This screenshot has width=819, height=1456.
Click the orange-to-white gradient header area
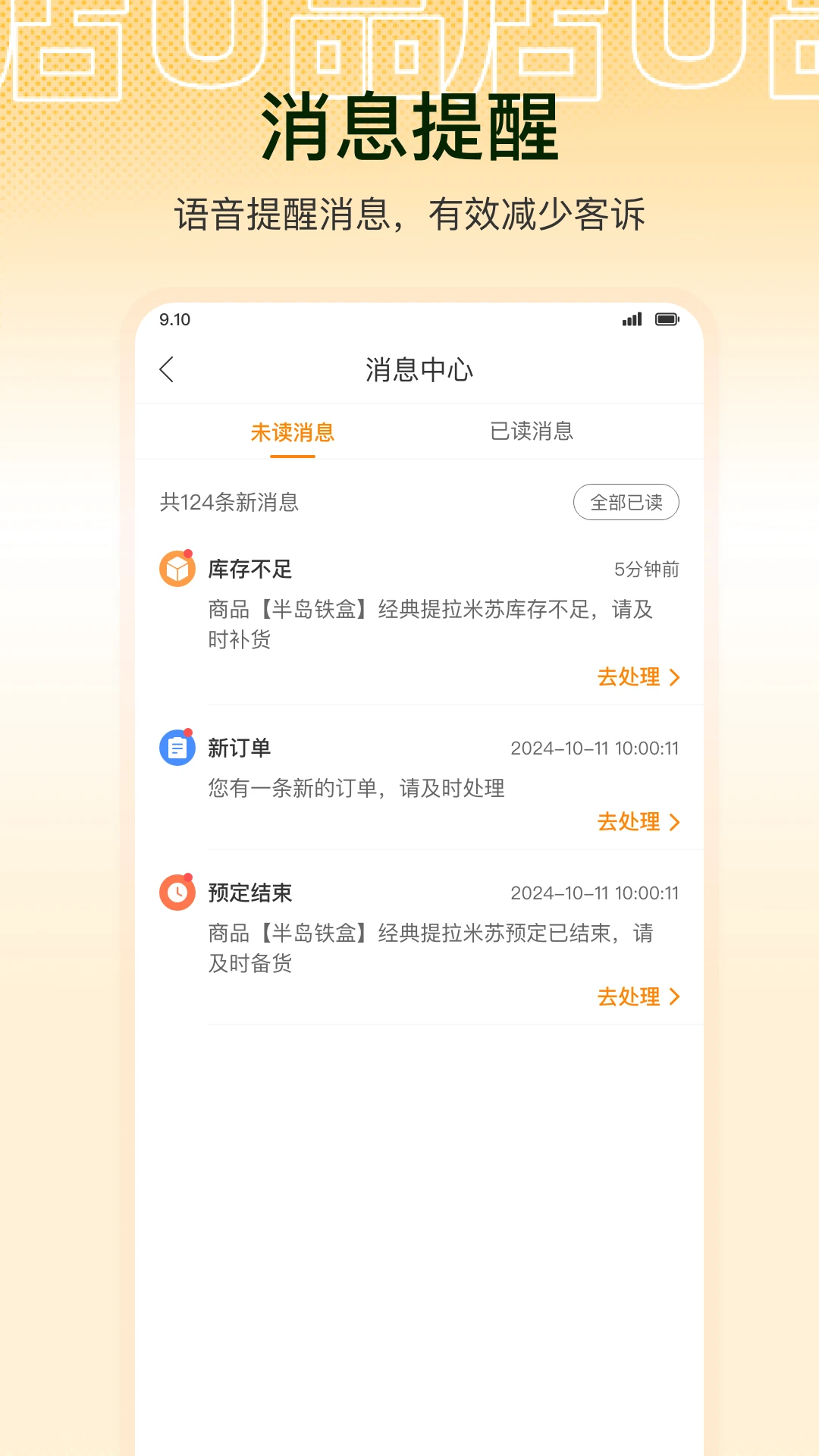click(x=409, y=152)
